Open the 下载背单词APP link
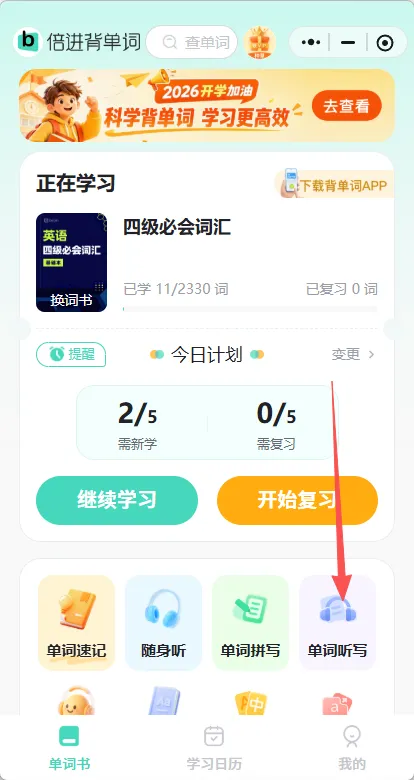The height and width of the screenshot is (780, 414). coord(335,184)
